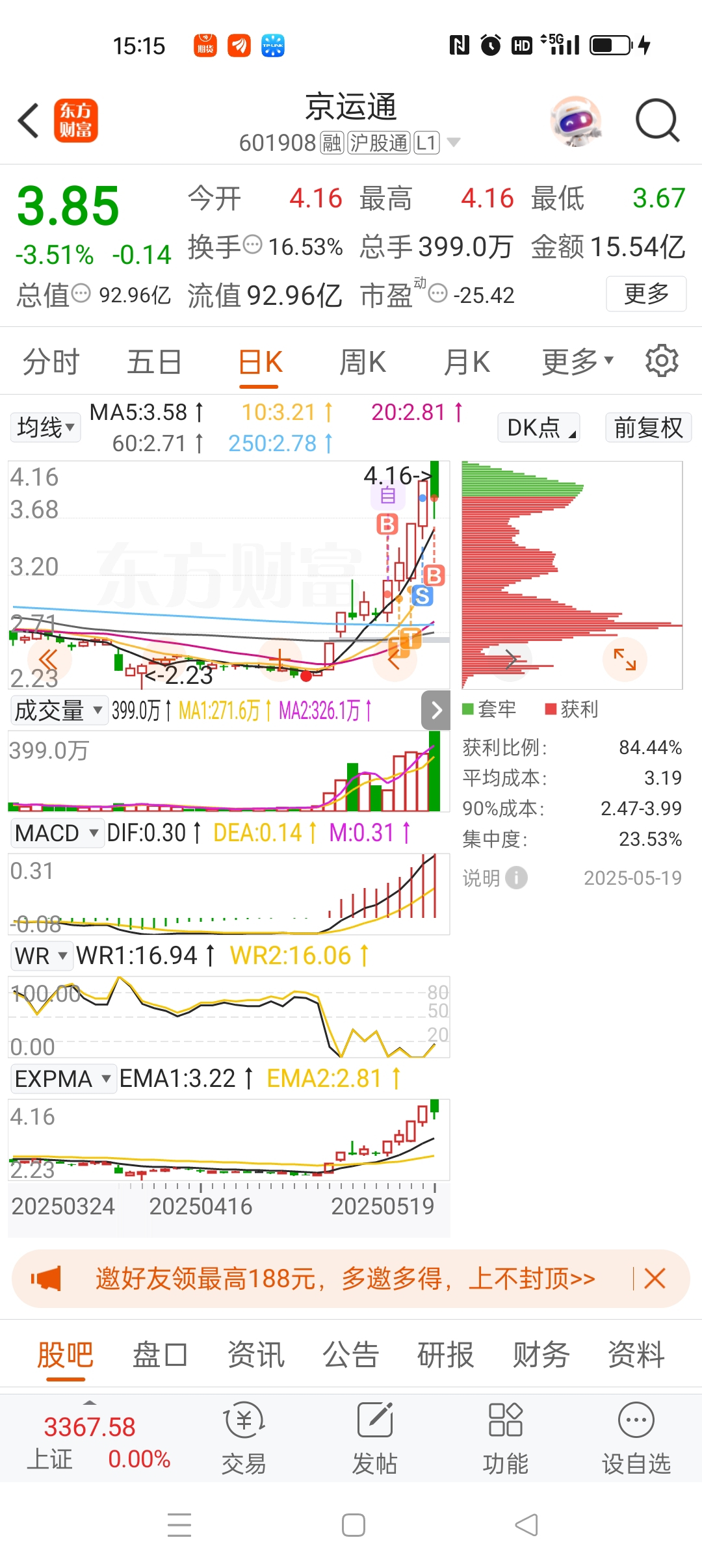Screen dimensions: 702x1568
Task: Dismiss the invite friends banner
Action: 655,1279
